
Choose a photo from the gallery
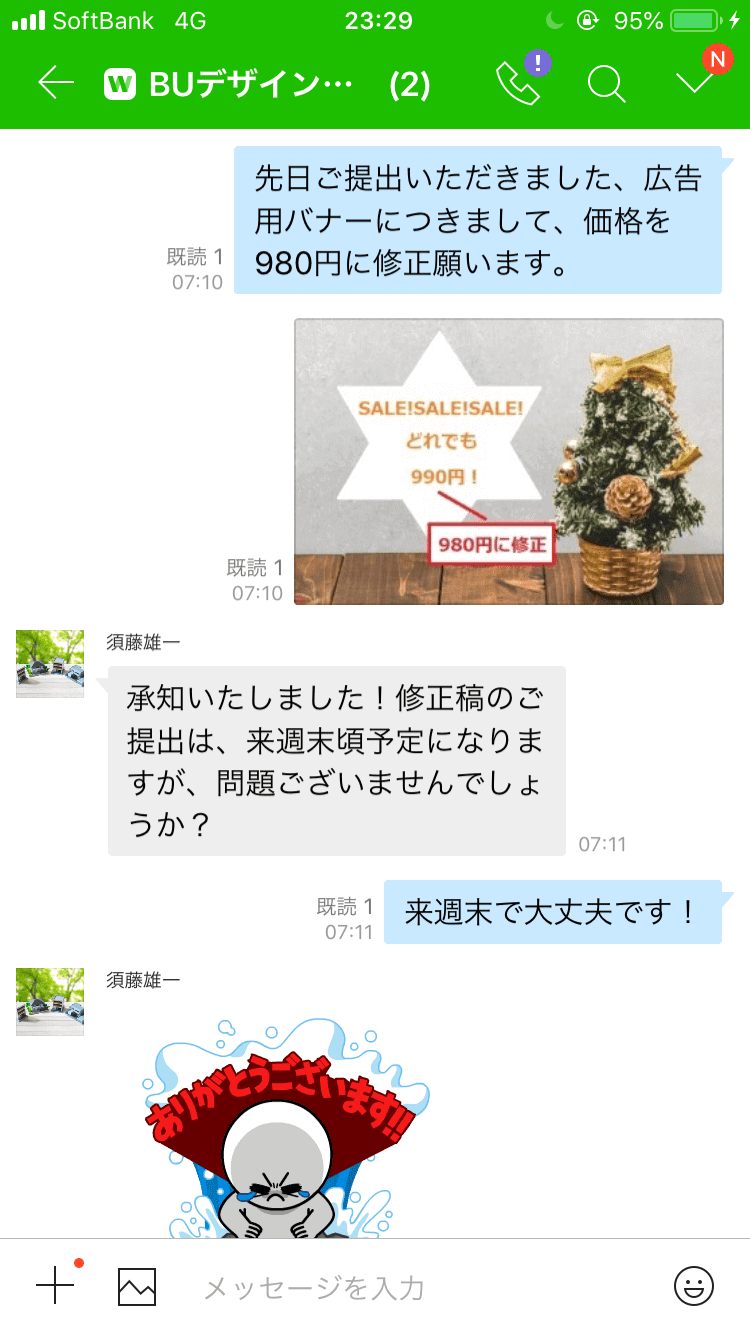pos(137,1286)
